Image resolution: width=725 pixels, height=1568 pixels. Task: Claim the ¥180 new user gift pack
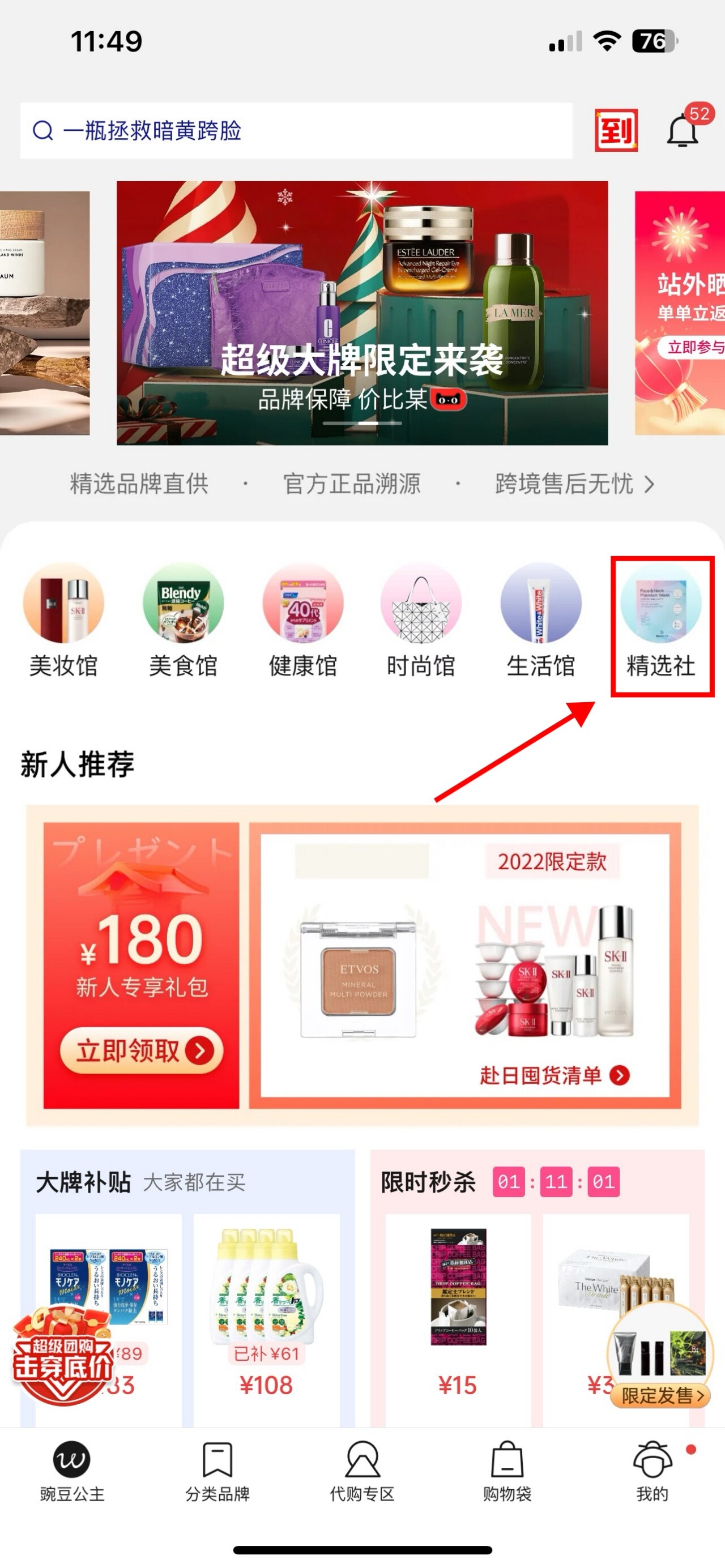(141, 1050)
